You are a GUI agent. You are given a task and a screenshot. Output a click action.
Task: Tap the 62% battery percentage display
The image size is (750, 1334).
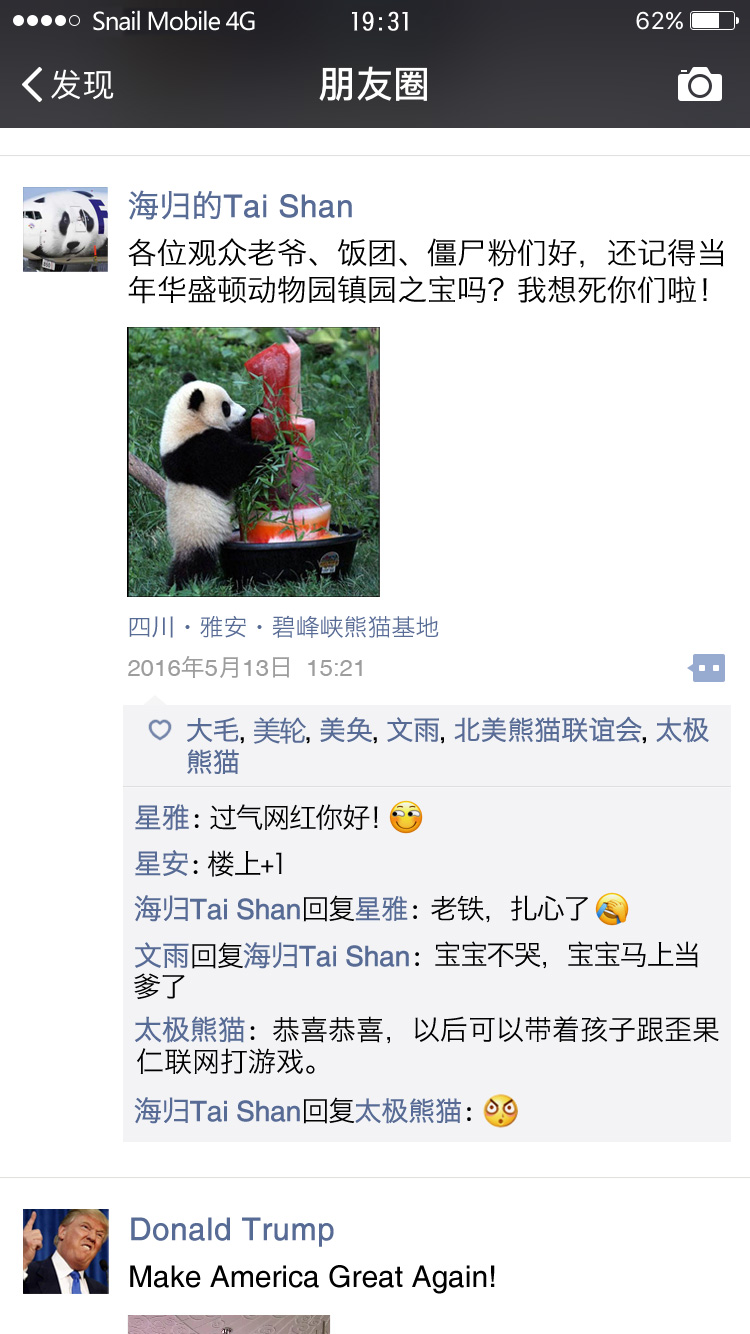point(660,19)
